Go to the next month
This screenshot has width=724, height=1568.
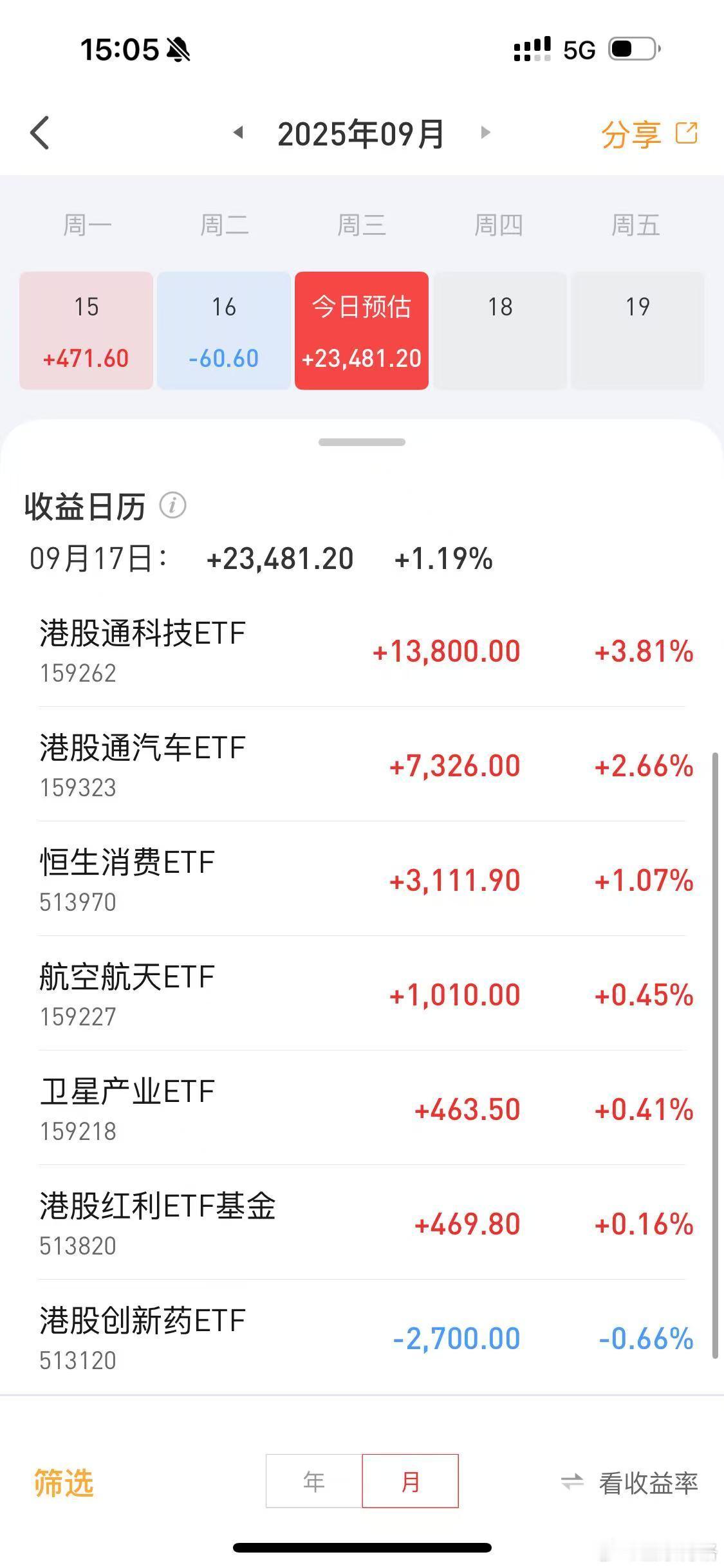pos(485,133)
